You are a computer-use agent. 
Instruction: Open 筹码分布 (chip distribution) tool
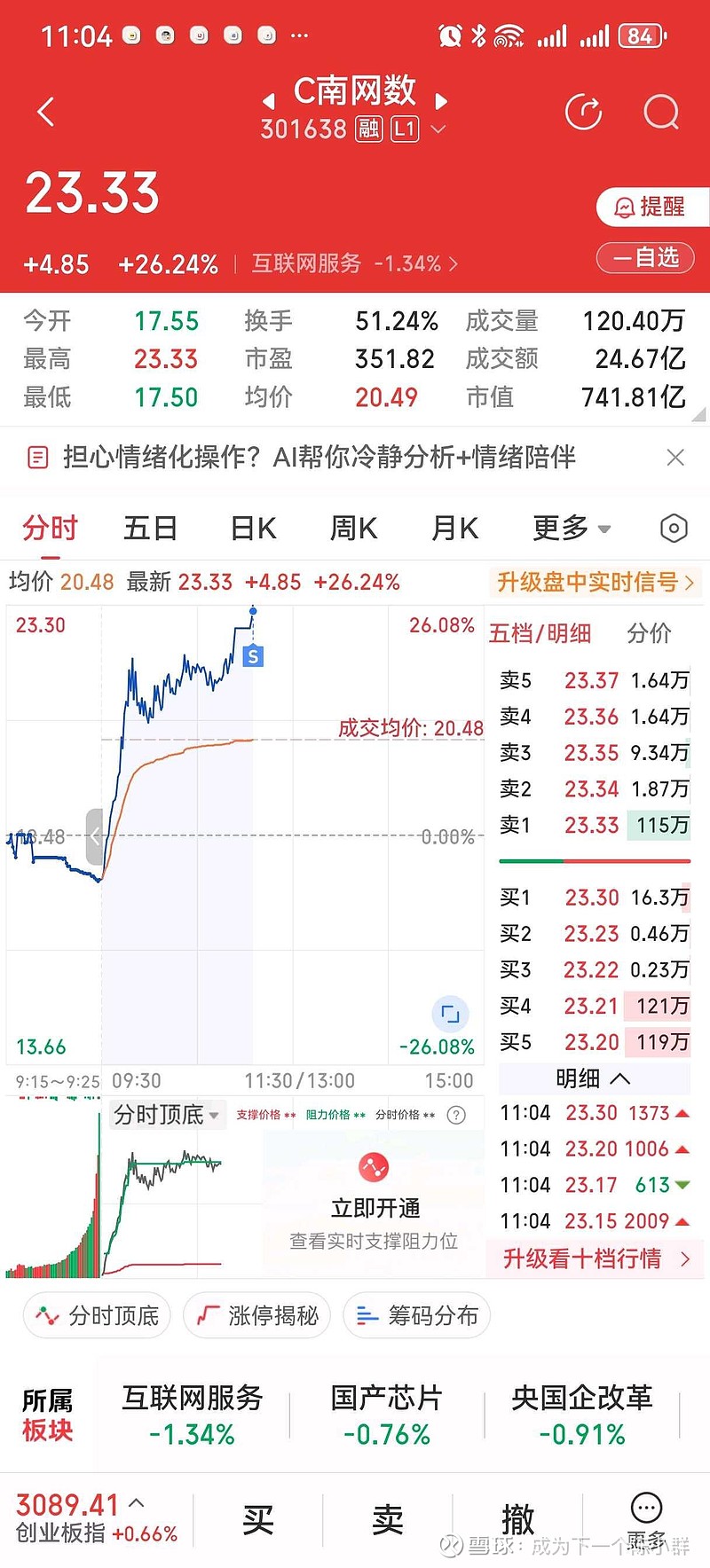point(415,1315)
